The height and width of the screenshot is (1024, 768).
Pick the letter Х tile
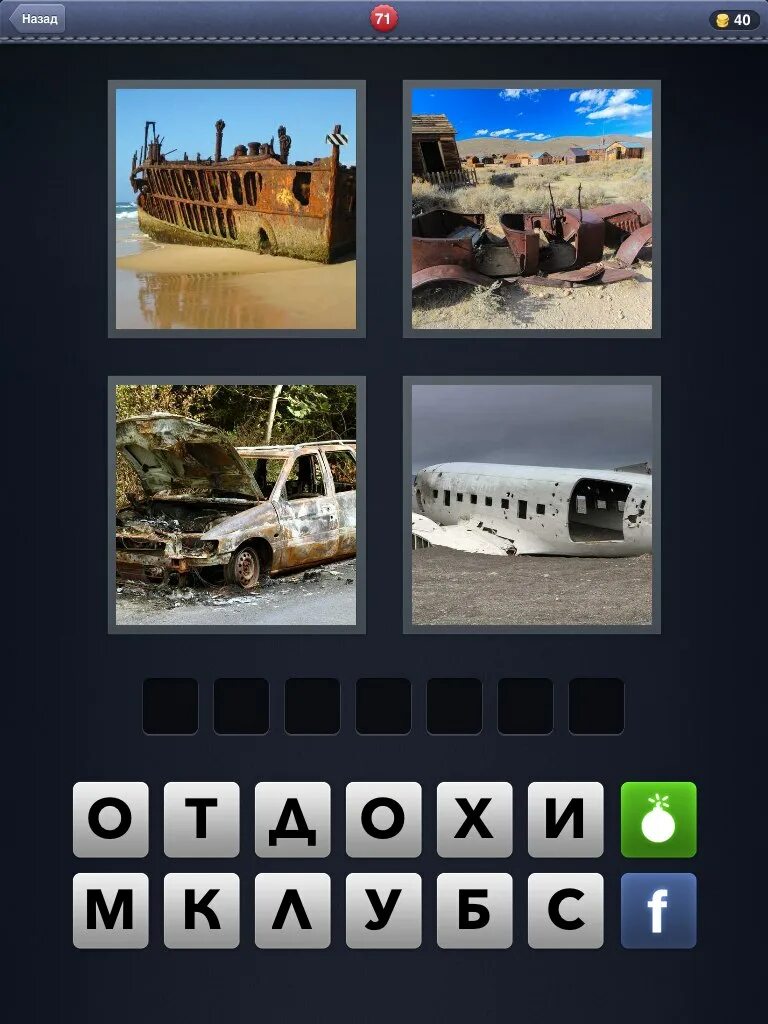pyautogui.click(x=474, y=820)
